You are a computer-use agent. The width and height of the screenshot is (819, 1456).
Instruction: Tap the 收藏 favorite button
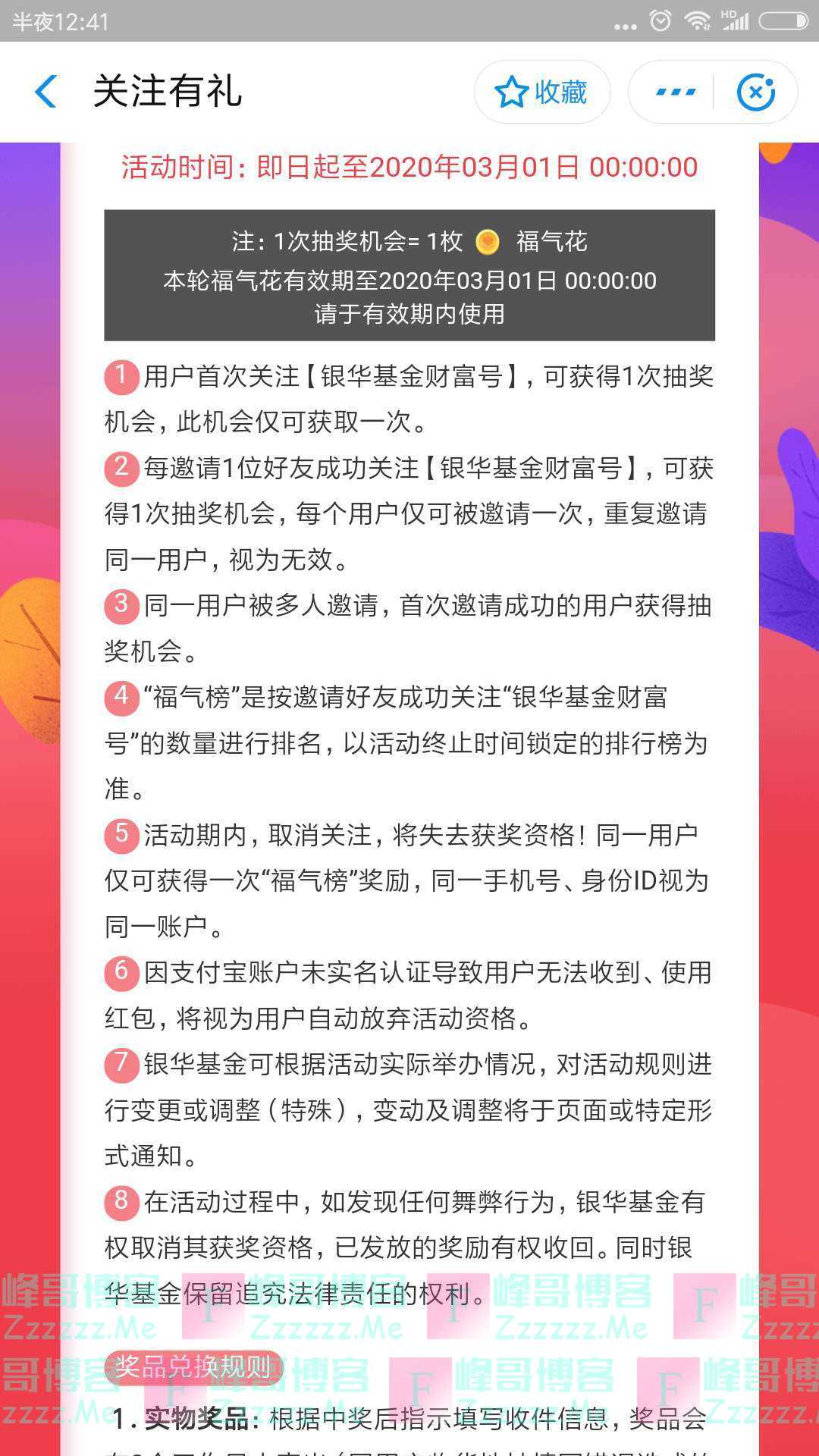[x=541, y=92]
